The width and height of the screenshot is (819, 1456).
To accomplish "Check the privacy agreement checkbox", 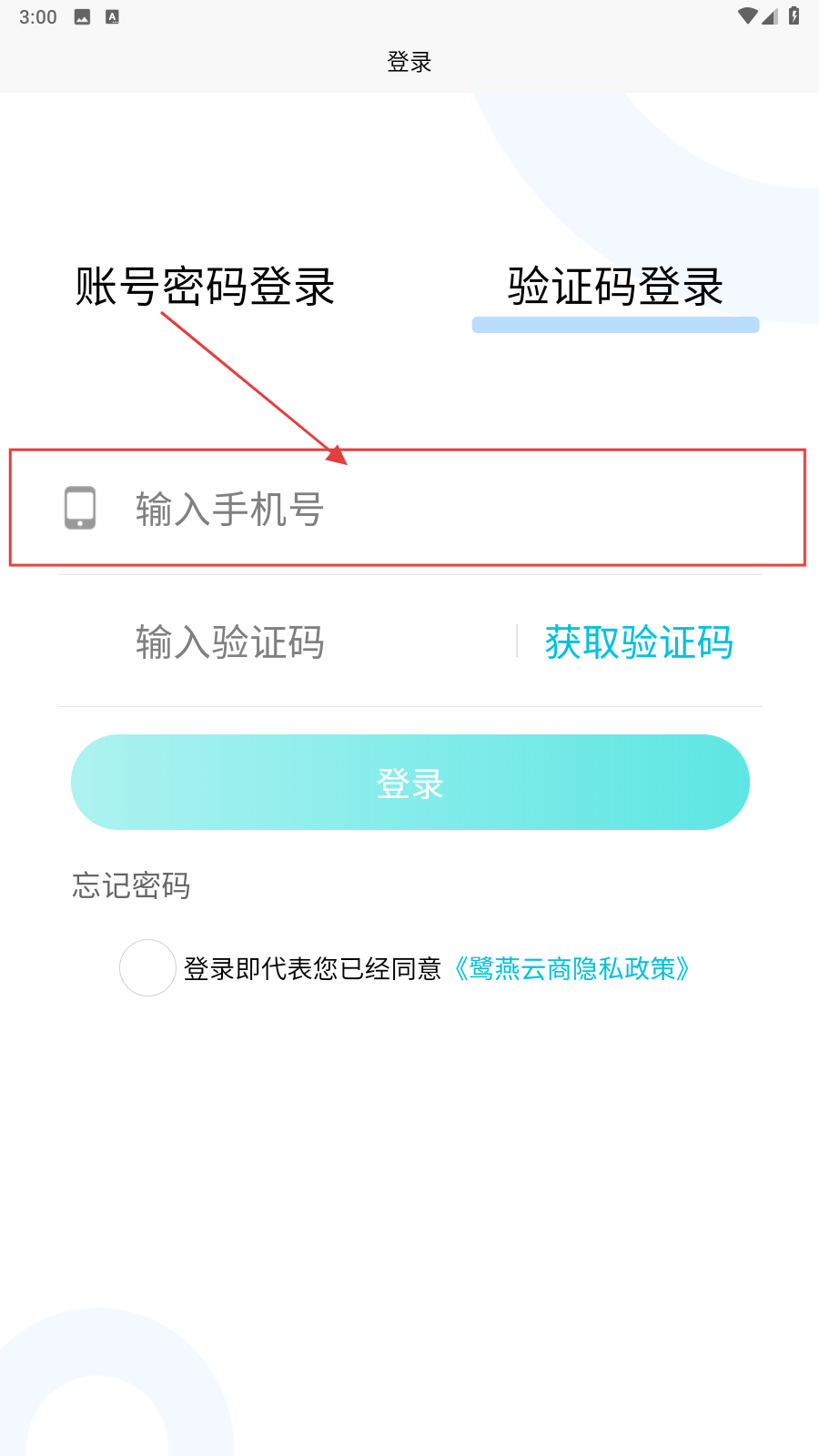I will tap(147, 968).
